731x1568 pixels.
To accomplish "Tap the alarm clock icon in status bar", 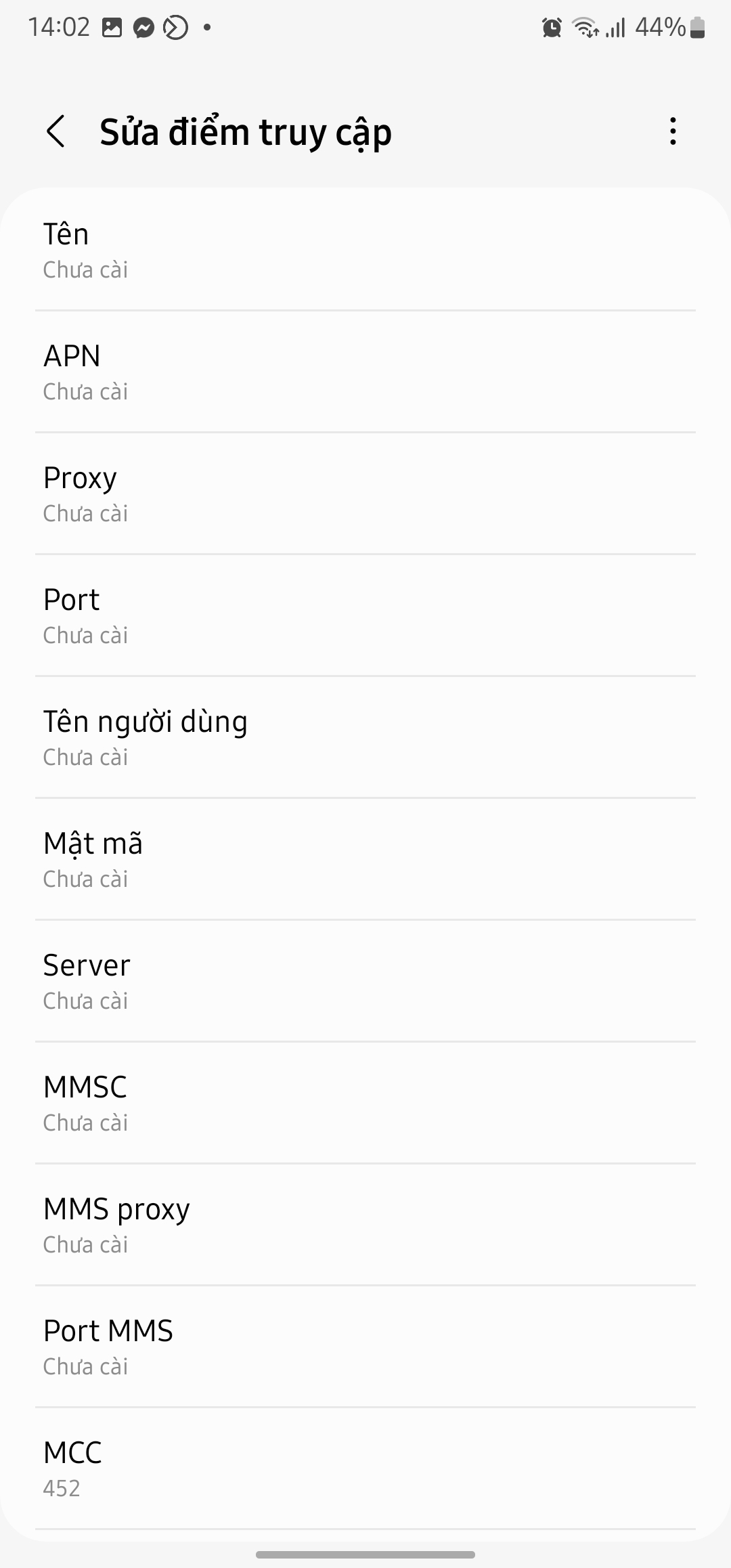I will [x=552, y=27].
